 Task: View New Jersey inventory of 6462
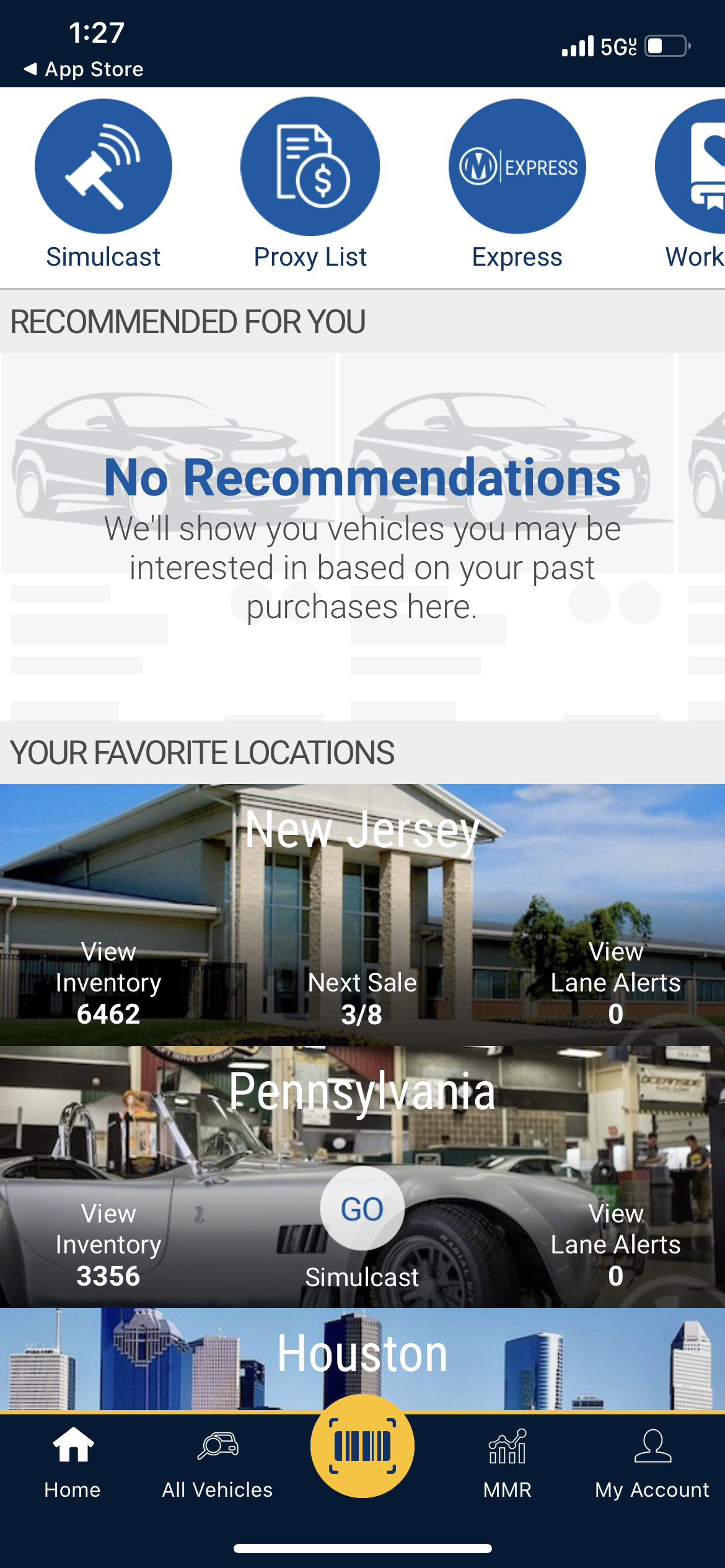(108, 983)
